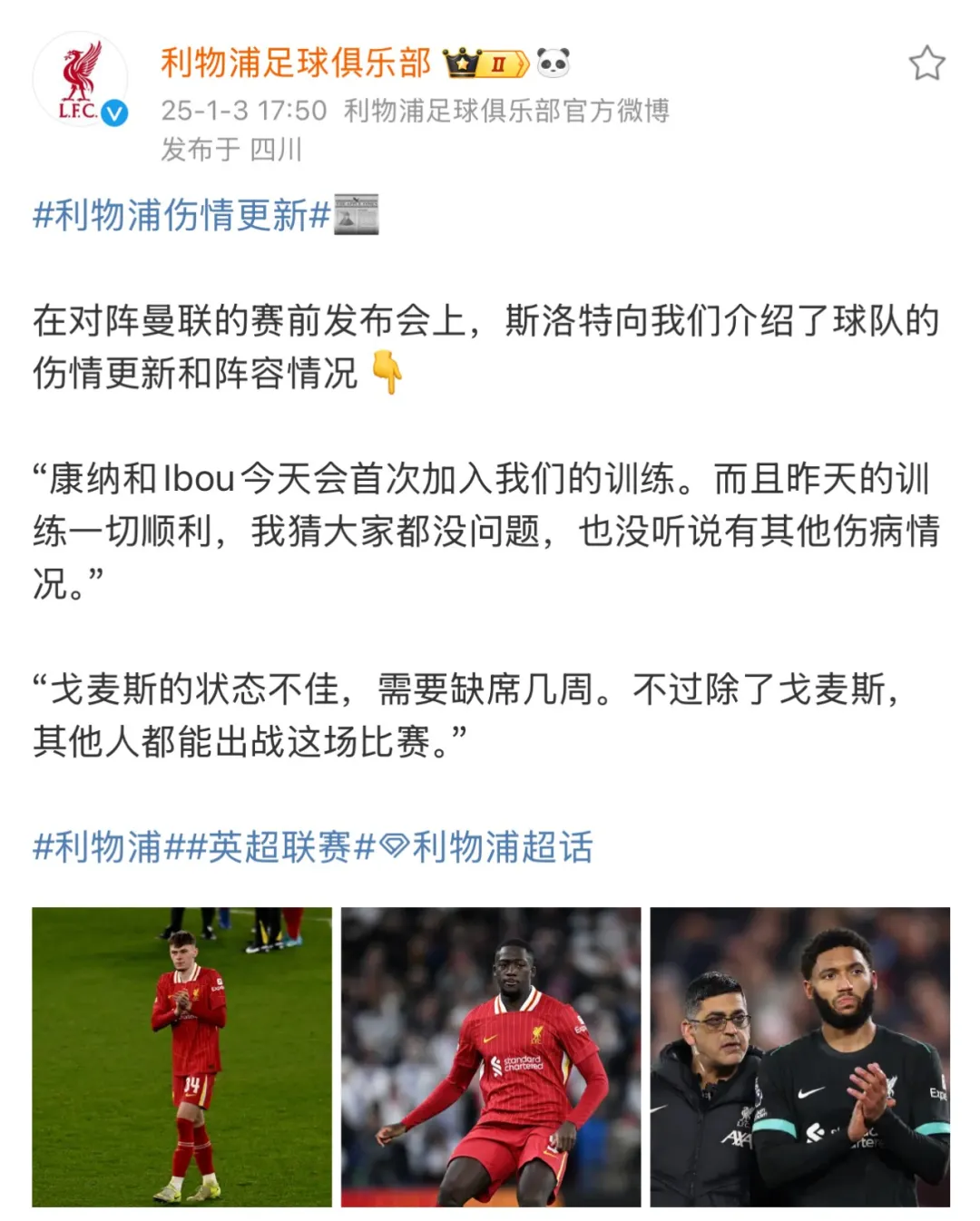Favorite this post with the star icon

[926, 63]
